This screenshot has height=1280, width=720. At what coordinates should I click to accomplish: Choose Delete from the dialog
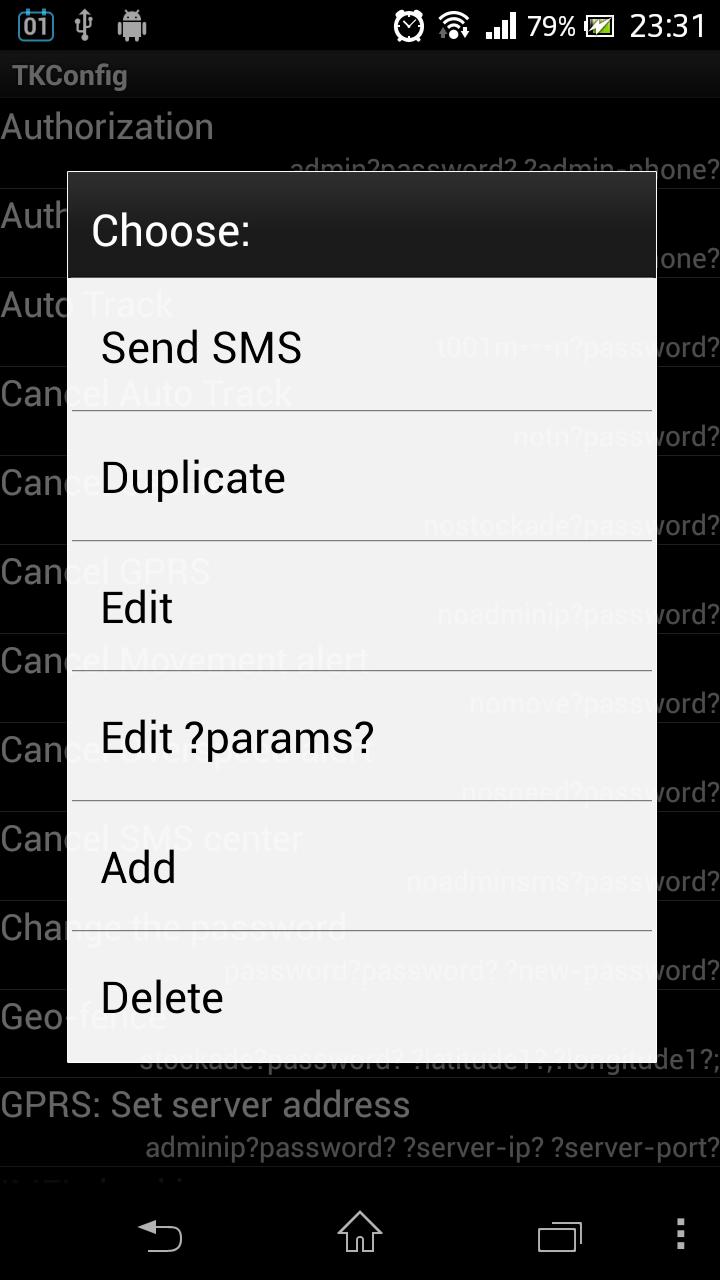pyautogui.click(x=361, y=997)
